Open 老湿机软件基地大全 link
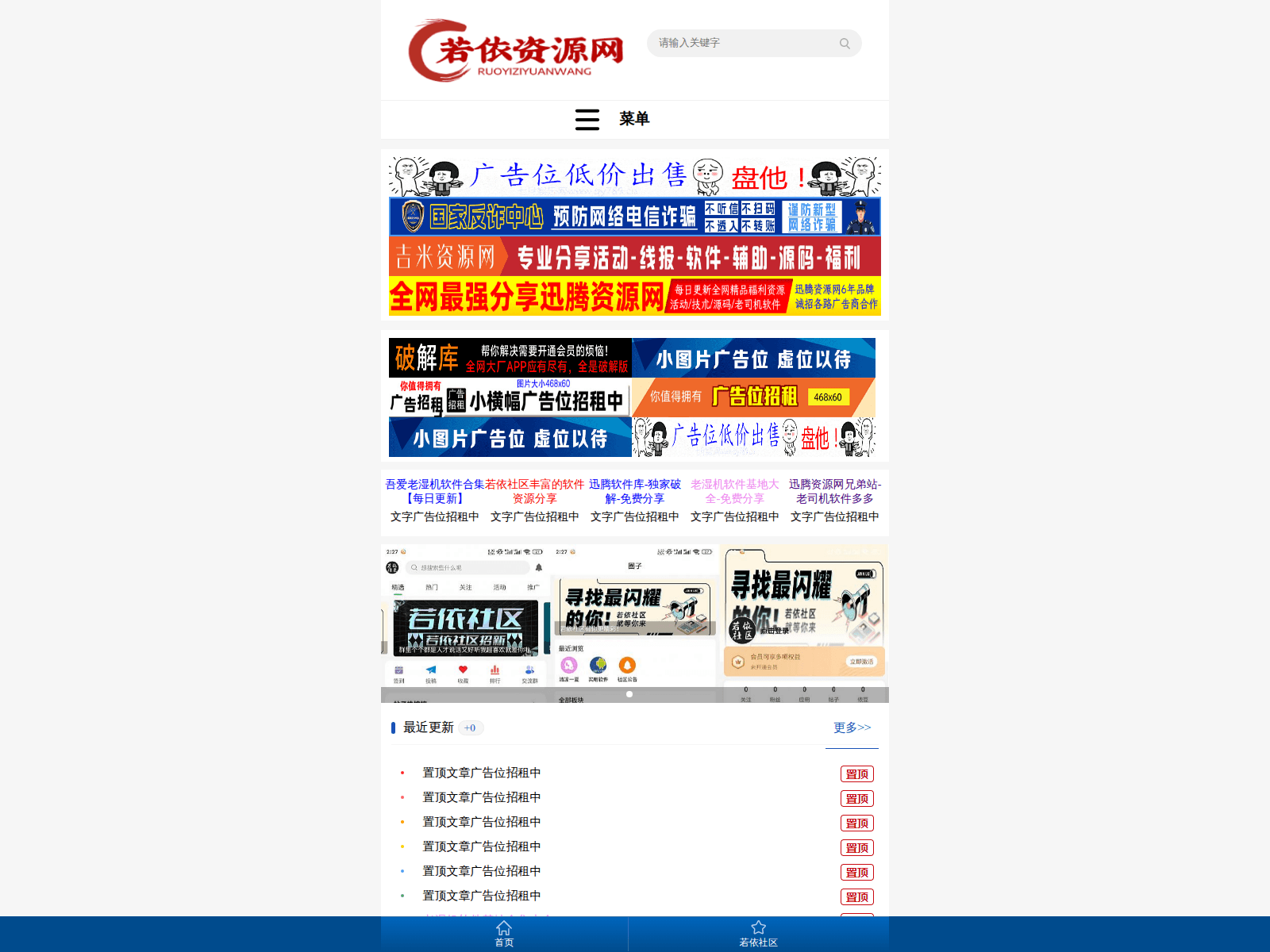The image size is (1270, 952). (734, 491)
